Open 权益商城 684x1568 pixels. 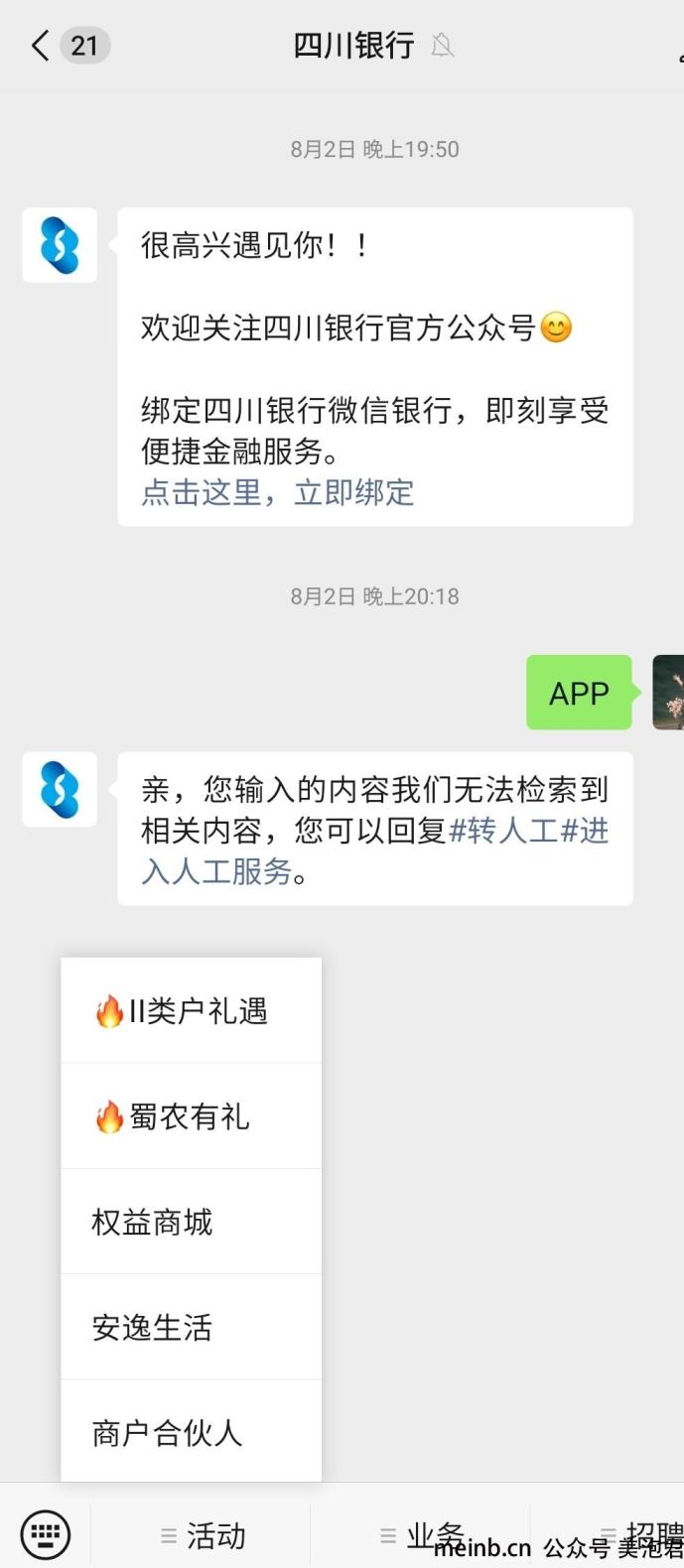pos(191,1222)
